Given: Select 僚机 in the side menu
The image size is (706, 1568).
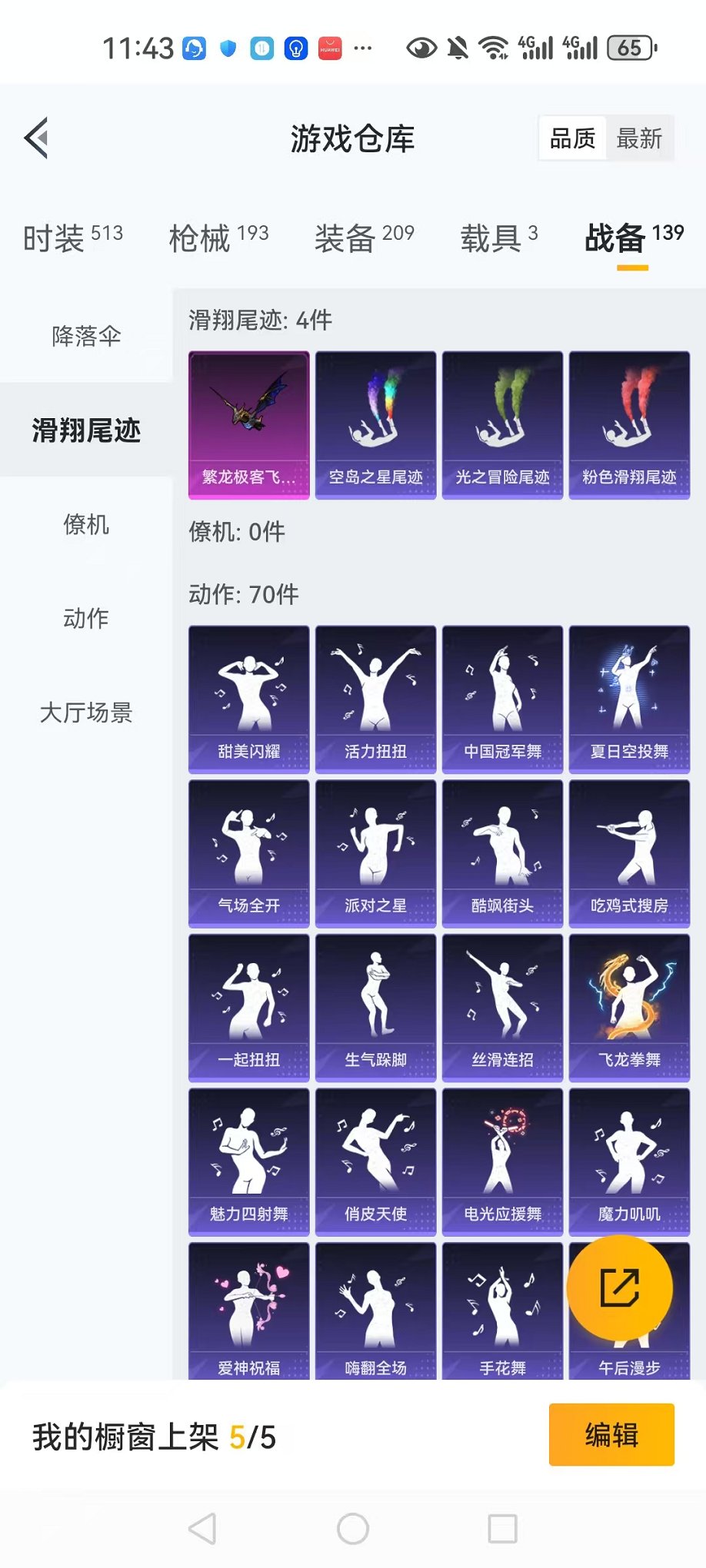Looking at the screenshot, I should (x=86, y=525).
